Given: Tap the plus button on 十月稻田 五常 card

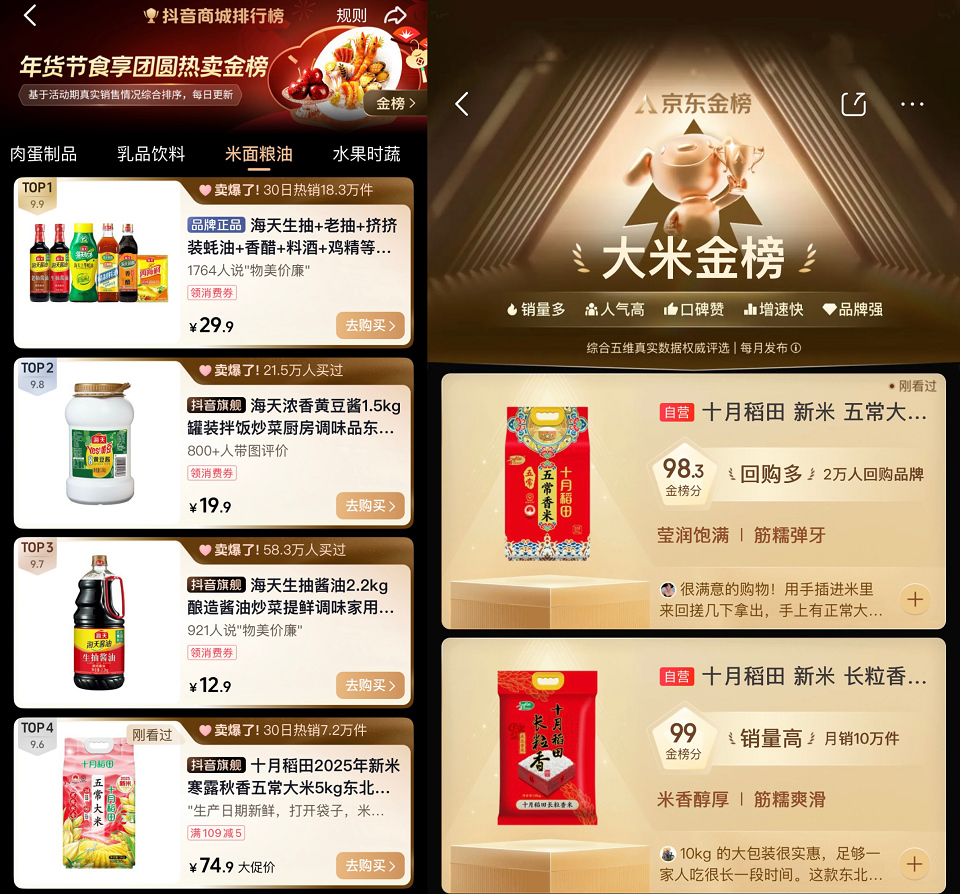Looking at the screenshot, I should [x=915, y=599].
